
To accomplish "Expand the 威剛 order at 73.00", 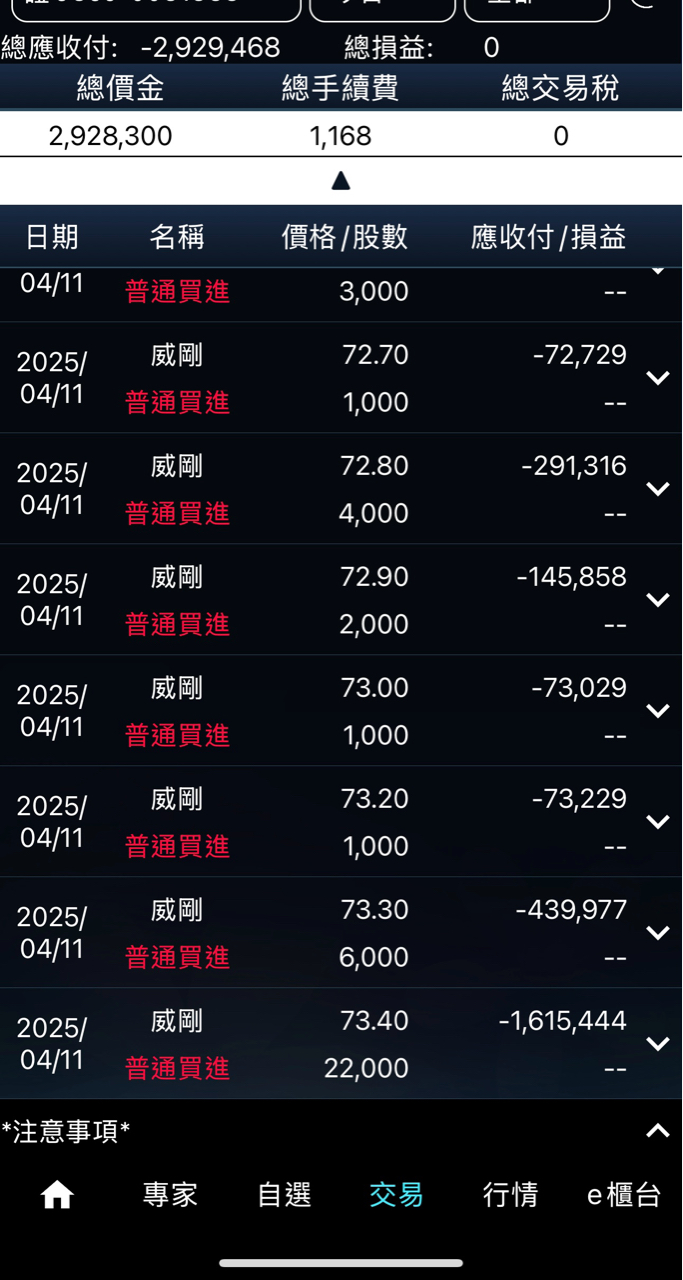I will 657,711.
